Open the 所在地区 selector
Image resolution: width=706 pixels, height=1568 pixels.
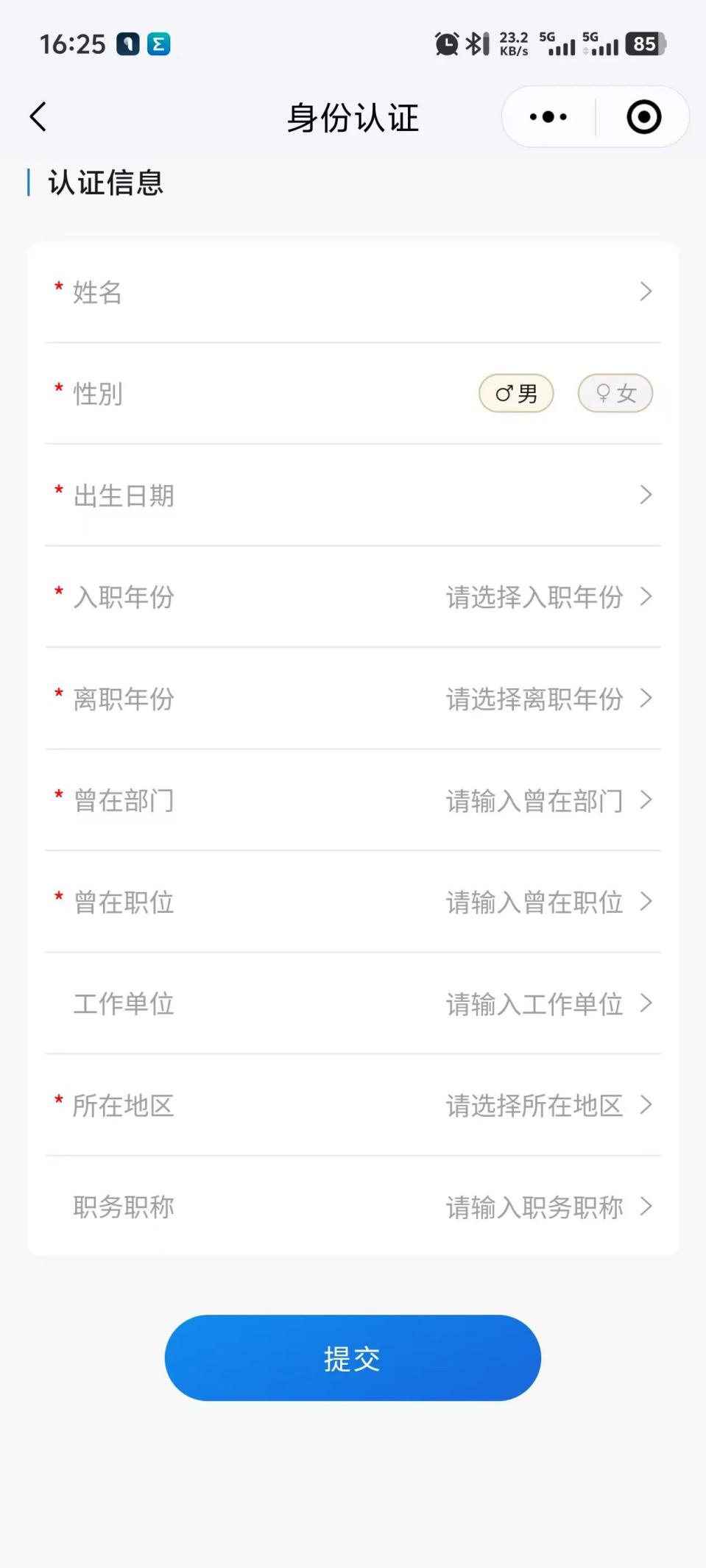click(535, 1105)
